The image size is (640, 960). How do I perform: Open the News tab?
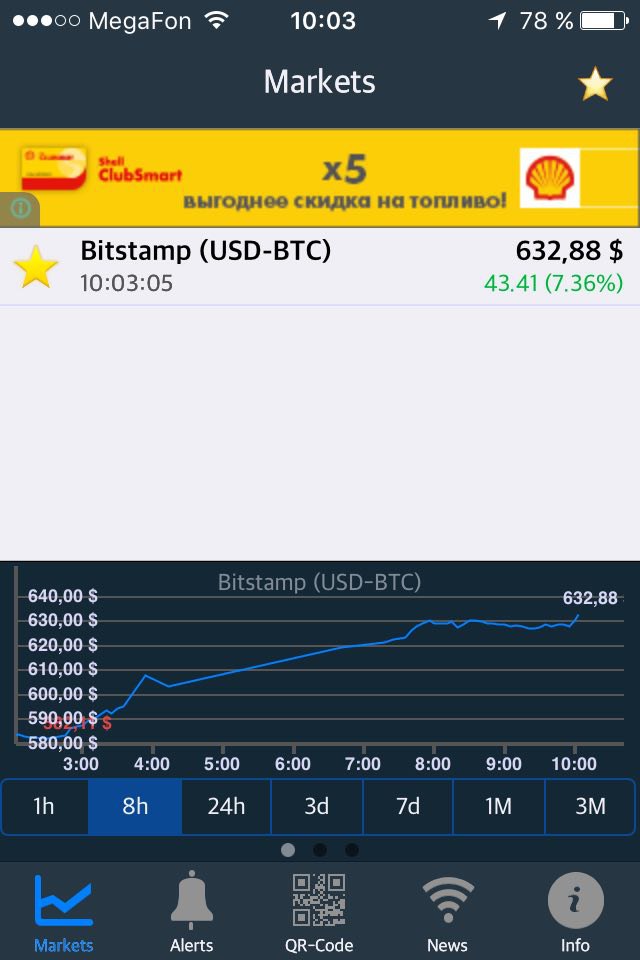[447, 912]
